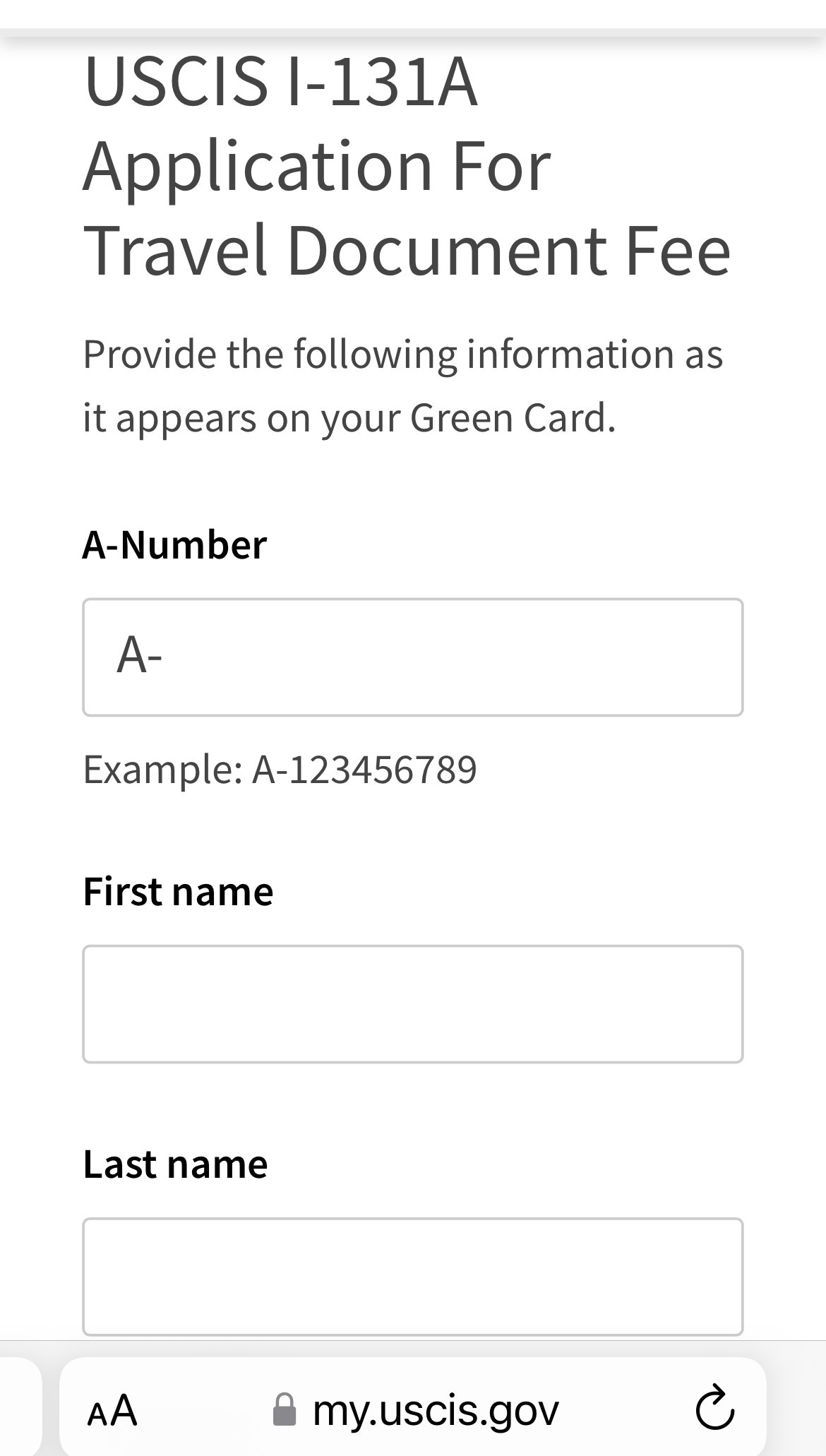Focus the First name text field
The image size is (826, 1456).
(x=413, y=1004)
